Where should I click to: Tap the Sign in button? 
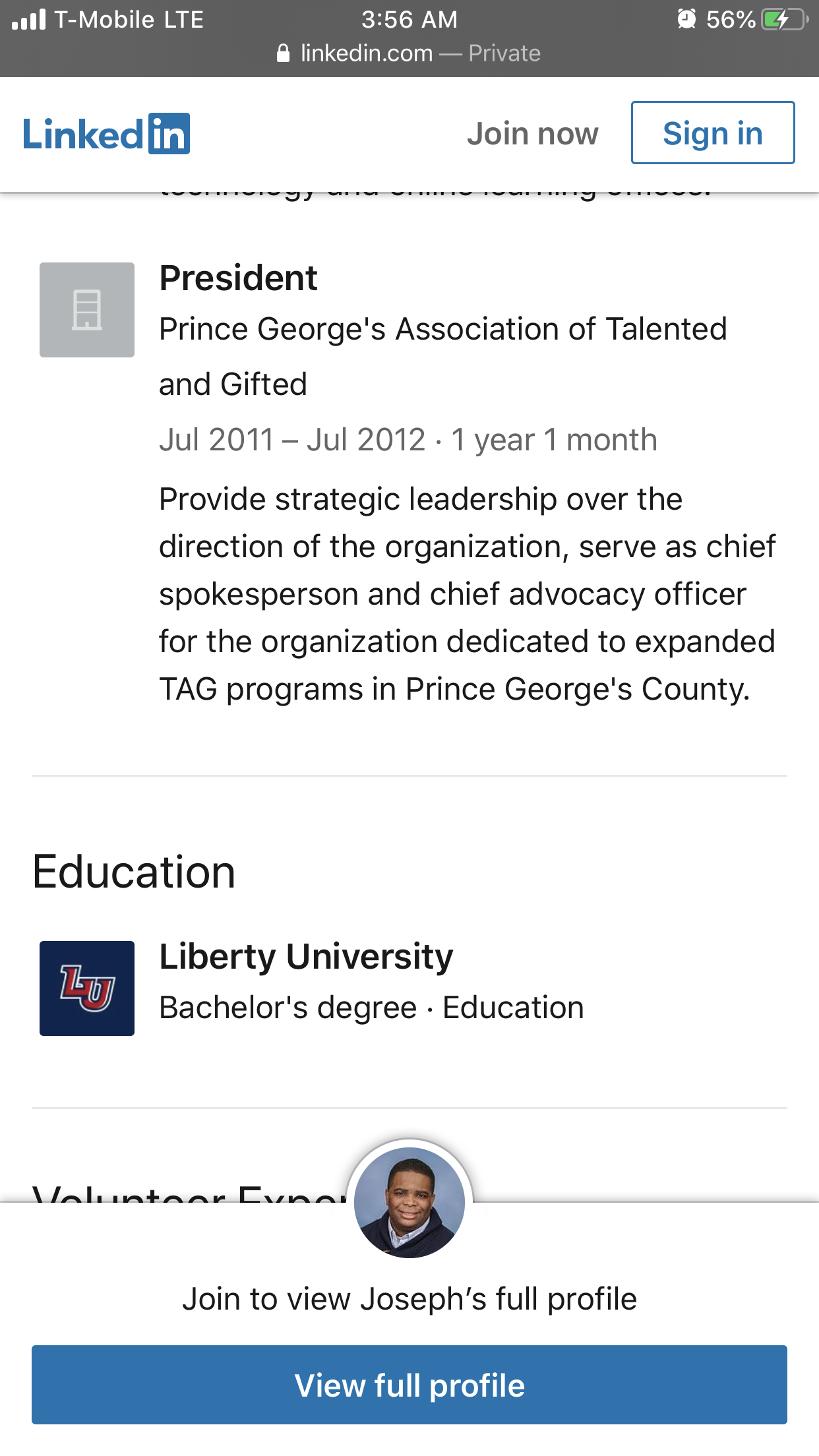pos(712,133)
